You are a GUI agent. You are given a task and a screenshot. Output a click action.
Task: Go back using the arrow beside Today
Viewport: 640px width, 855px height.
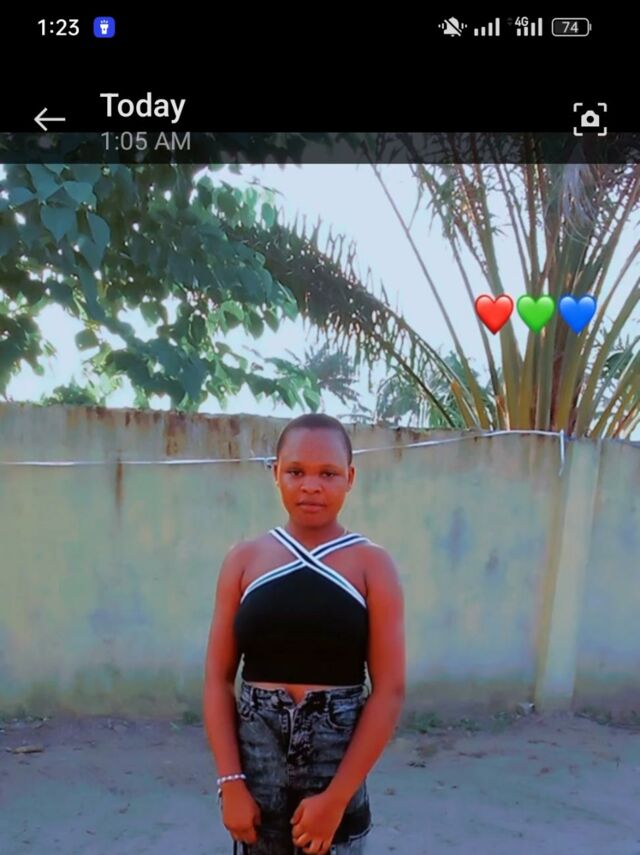[49, 119]
